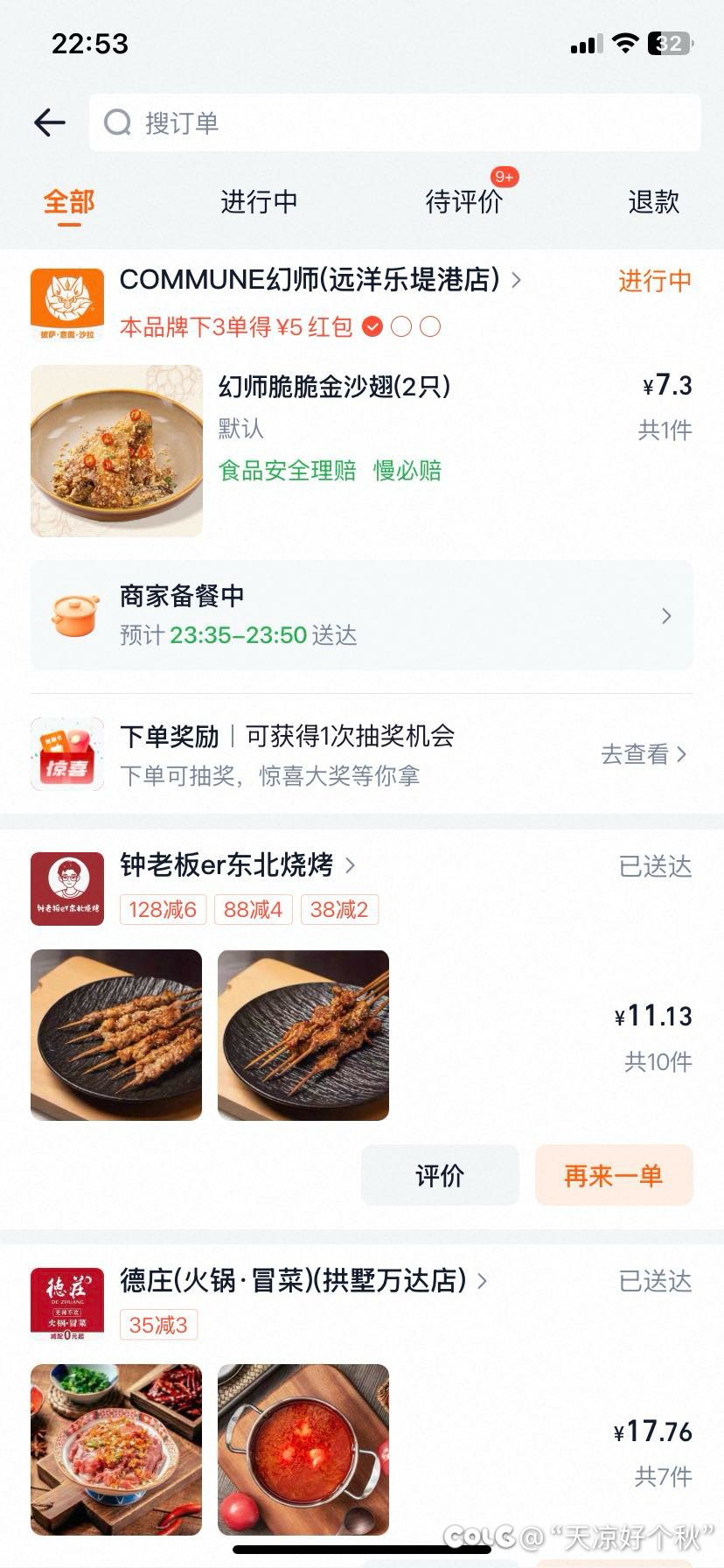Open delivery status details via right arrow
Viewport: 724px width, 1568px height.
click(x=665, y=615)
